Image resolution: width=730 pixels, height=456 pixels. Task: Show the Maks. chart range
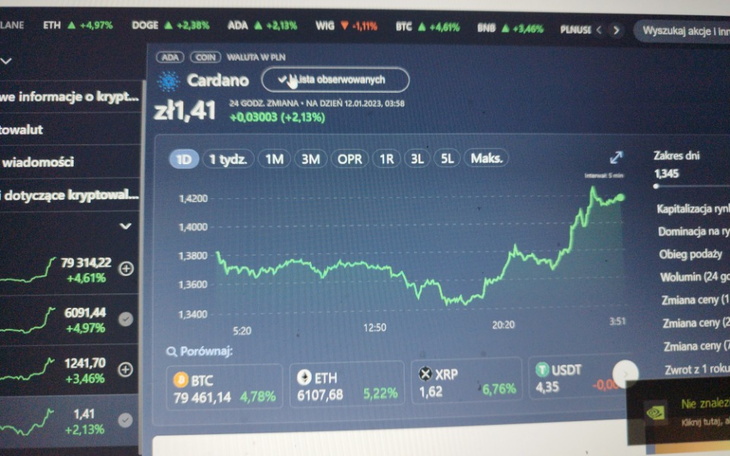(x=486, y=159)
